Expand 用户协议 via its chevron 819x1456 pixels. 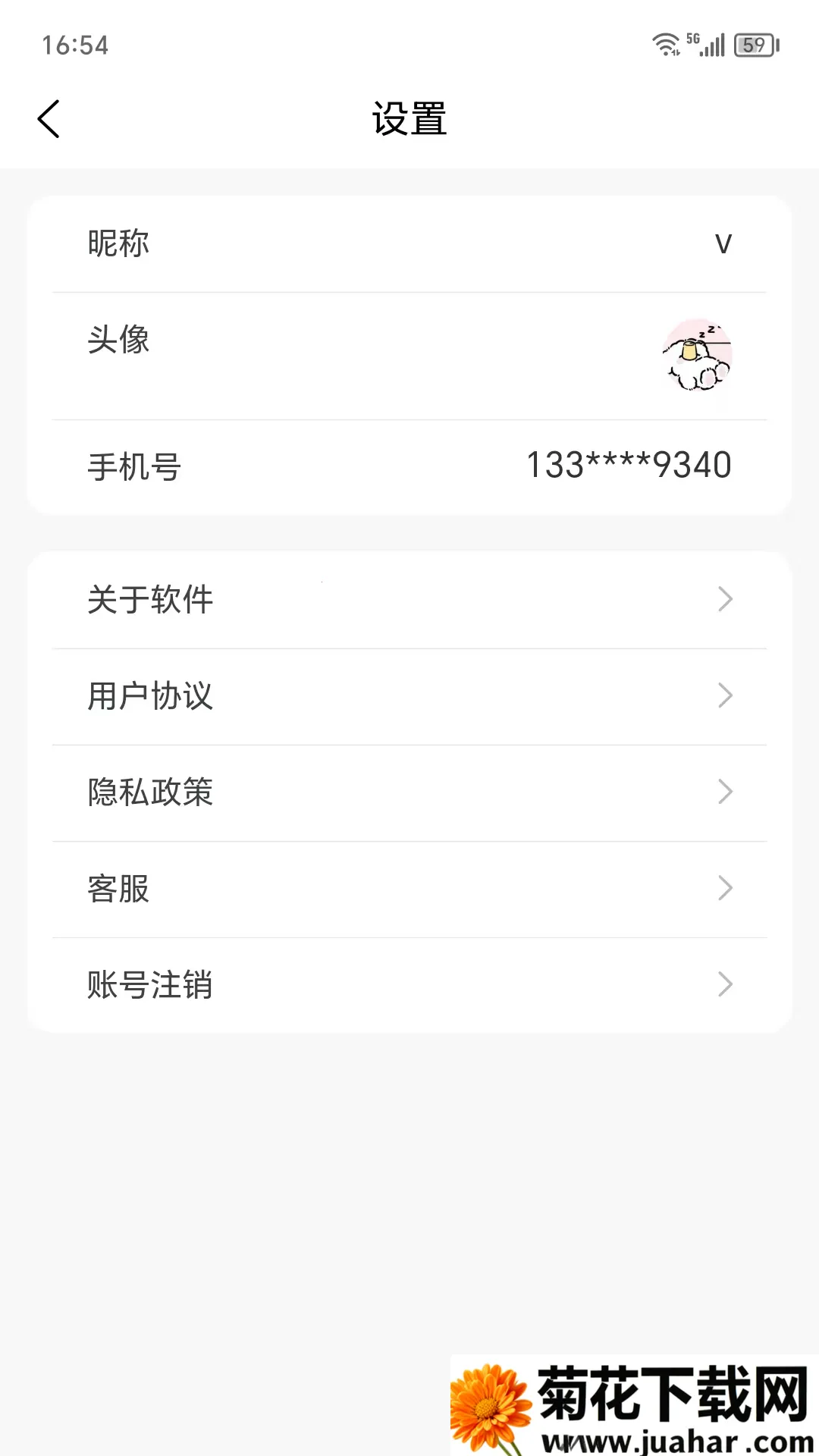coord(725,696)
